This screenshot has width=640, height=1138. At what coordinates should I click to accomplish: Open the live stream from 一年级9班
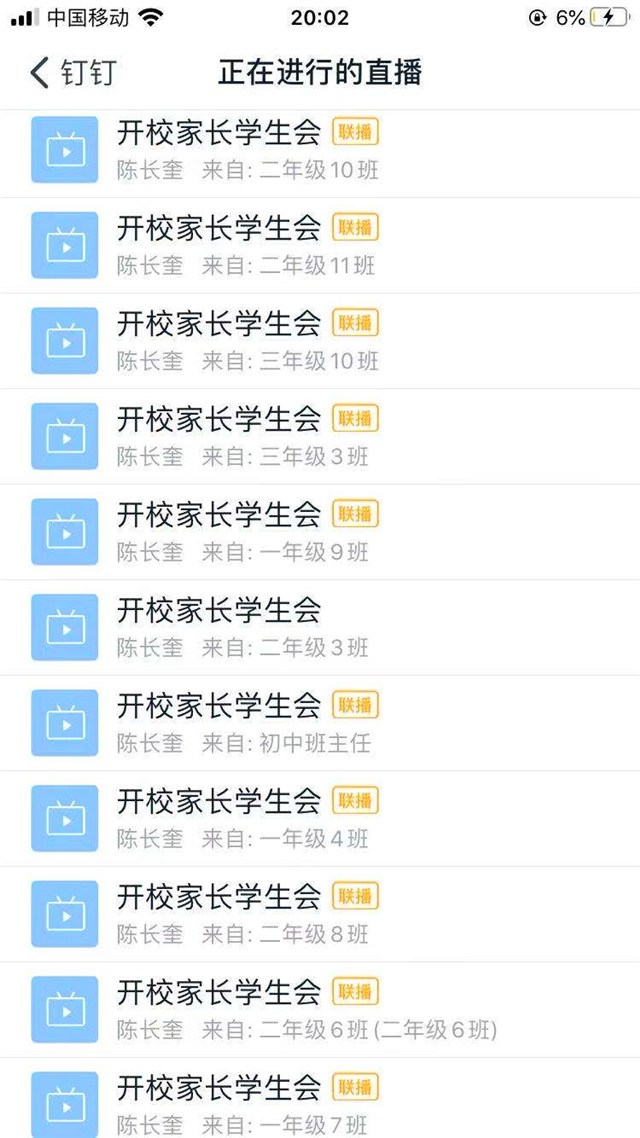[x=320, y=532]
